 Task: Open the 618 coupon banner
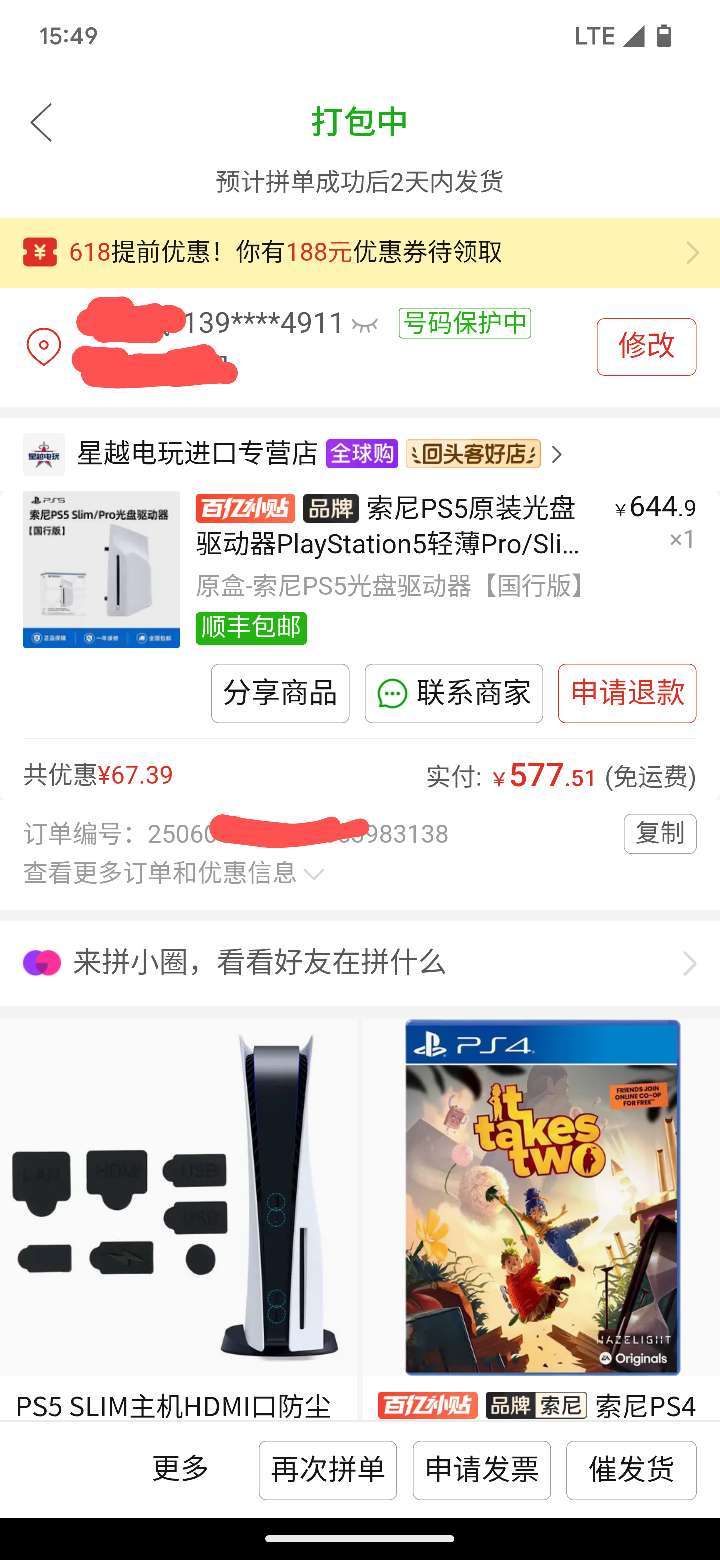tap(360, 253)
